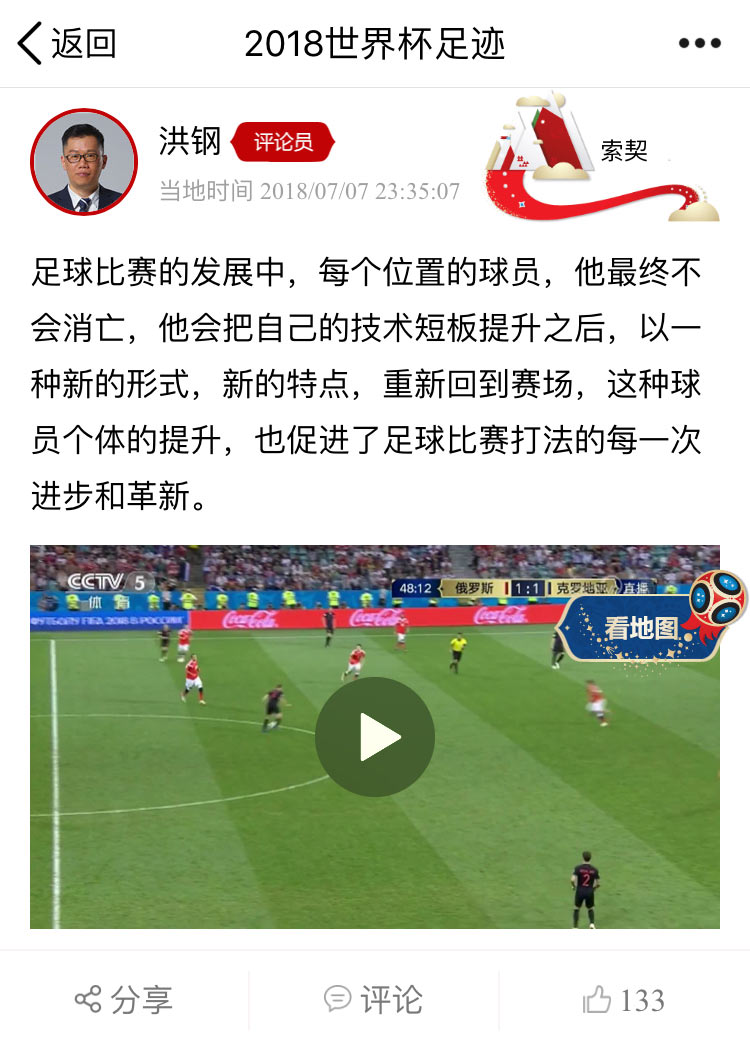The width and height of the screenshot is (750, 1043).
Task: Open the three-dot overflow menu
Action: tap(699, 44)
